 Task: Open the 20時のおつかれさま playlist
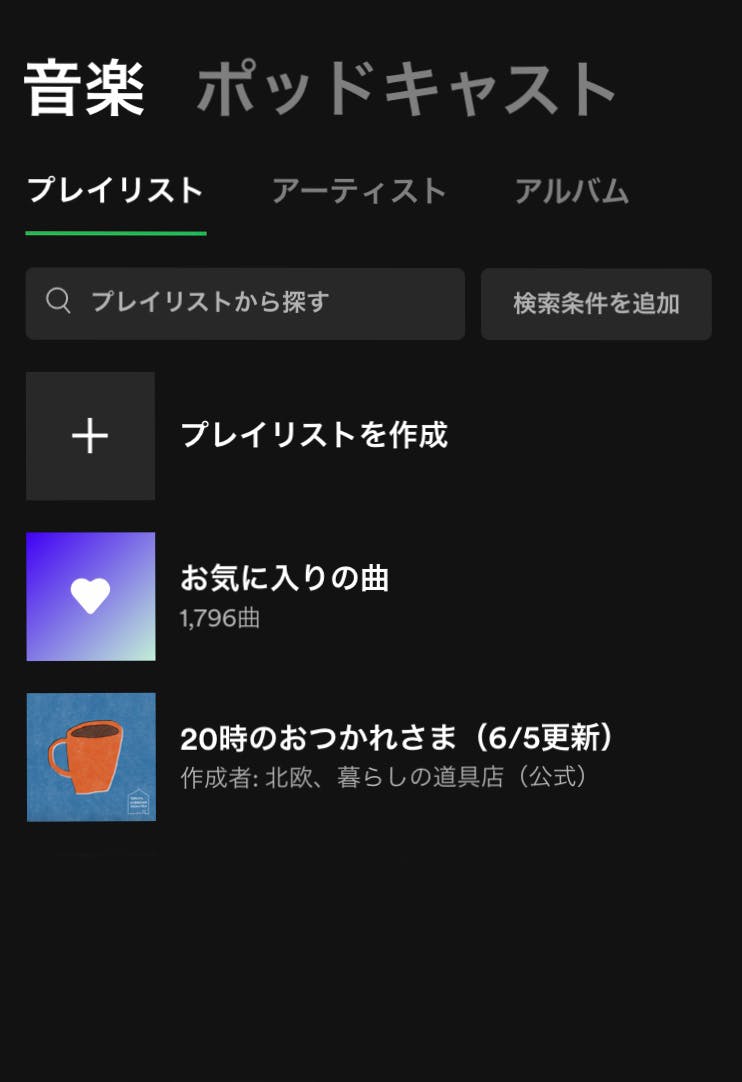(x=396, y=755)
